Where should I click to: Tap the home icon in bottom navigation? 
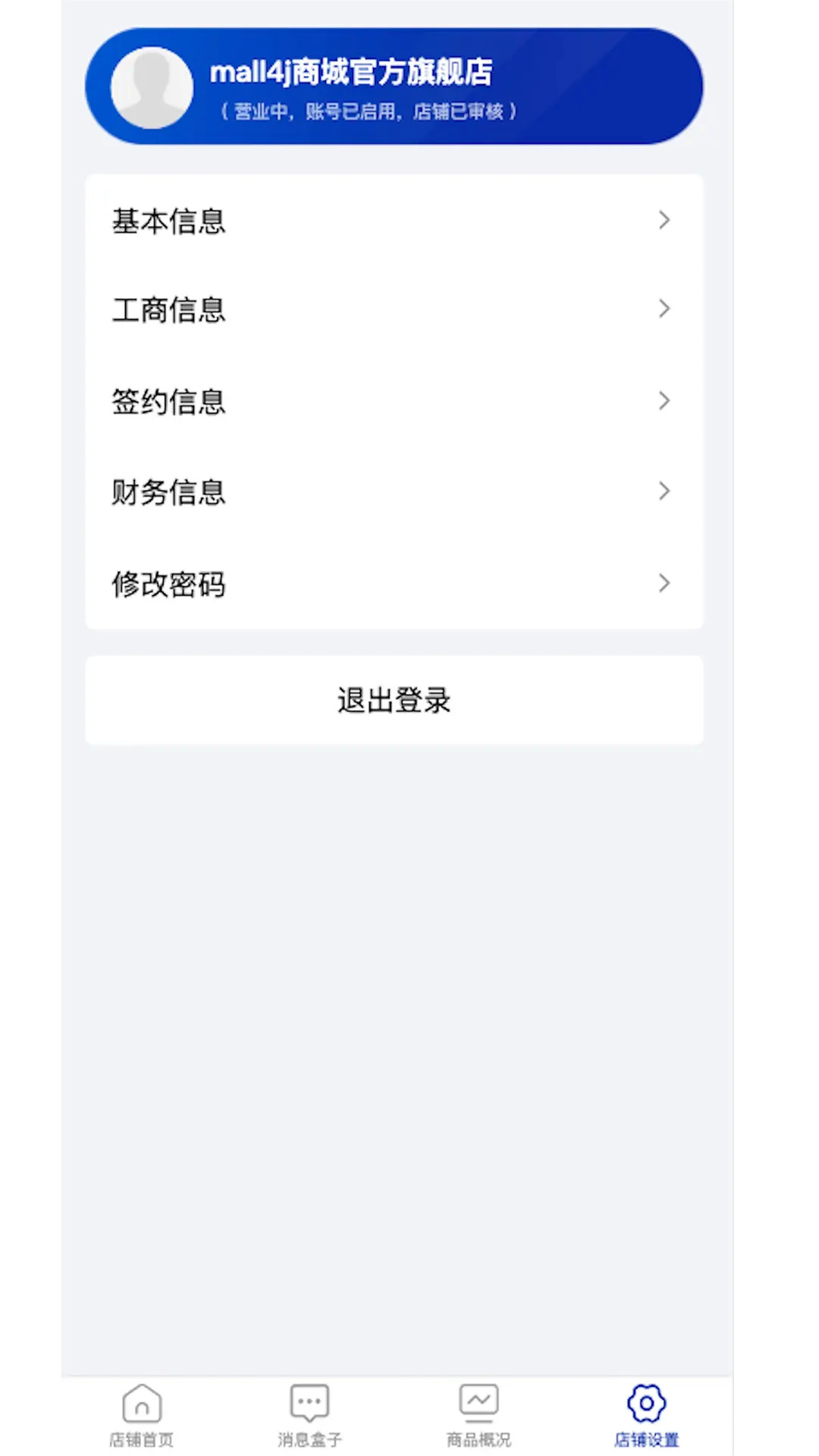tap(143, 1404)
